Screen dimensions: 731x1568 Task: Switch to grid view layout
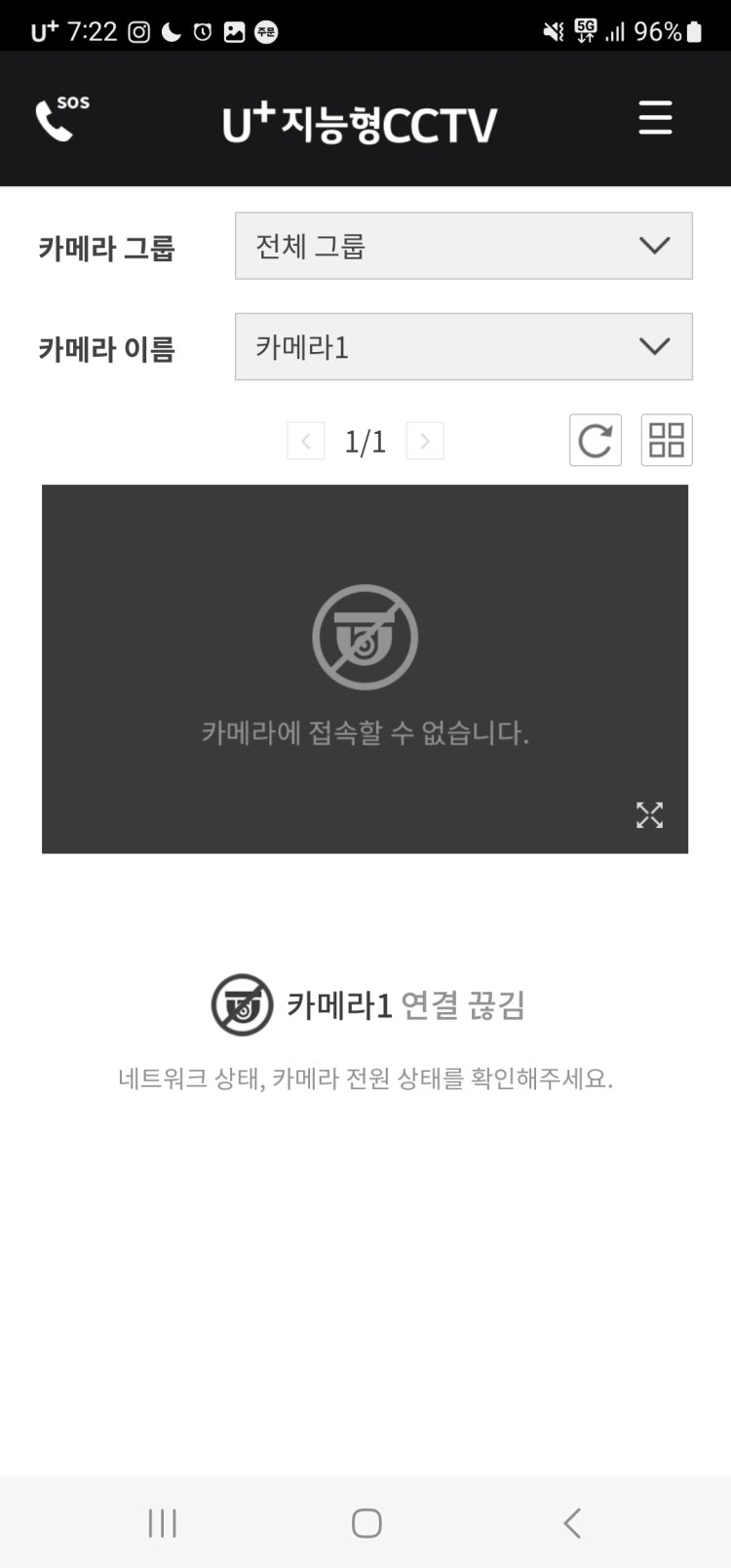pos(667,440)
